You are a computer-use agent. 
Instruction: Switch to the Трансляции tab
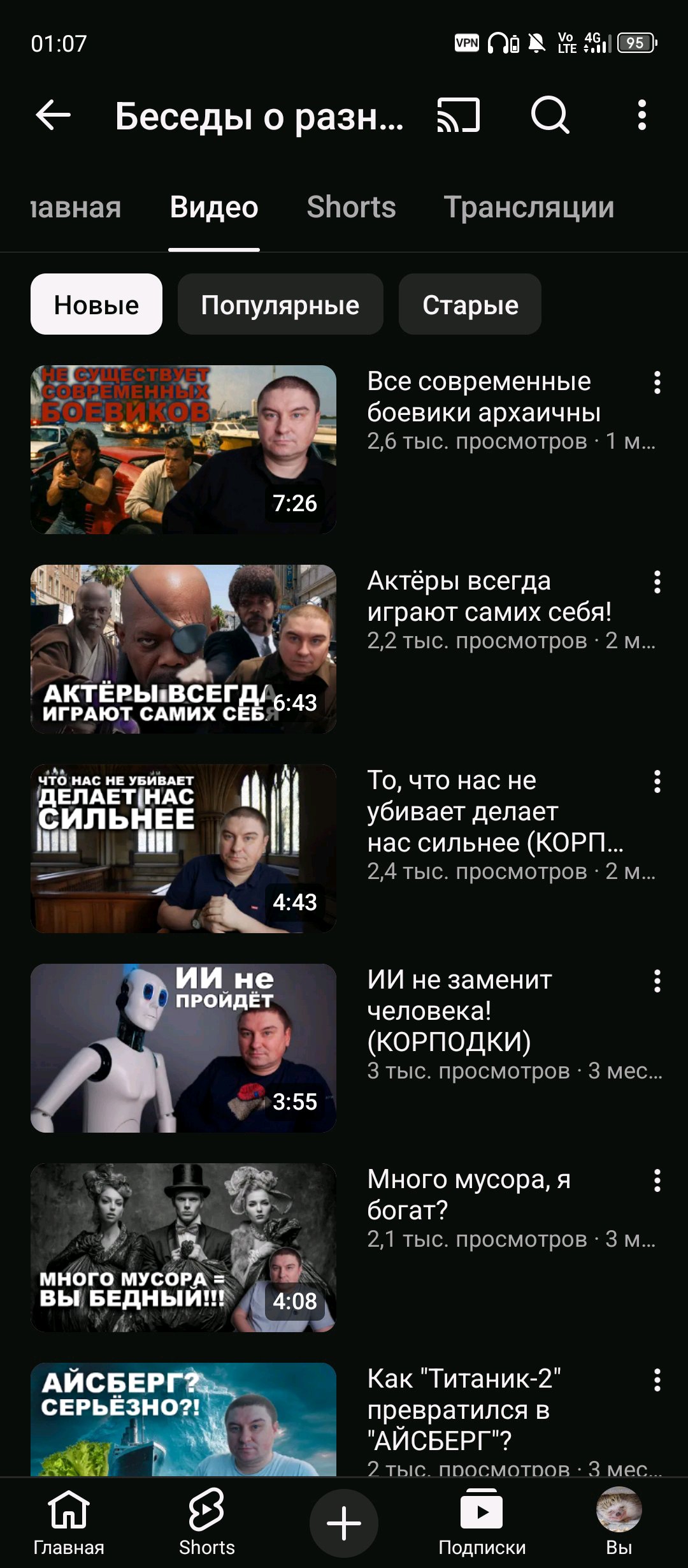(529, 208)
